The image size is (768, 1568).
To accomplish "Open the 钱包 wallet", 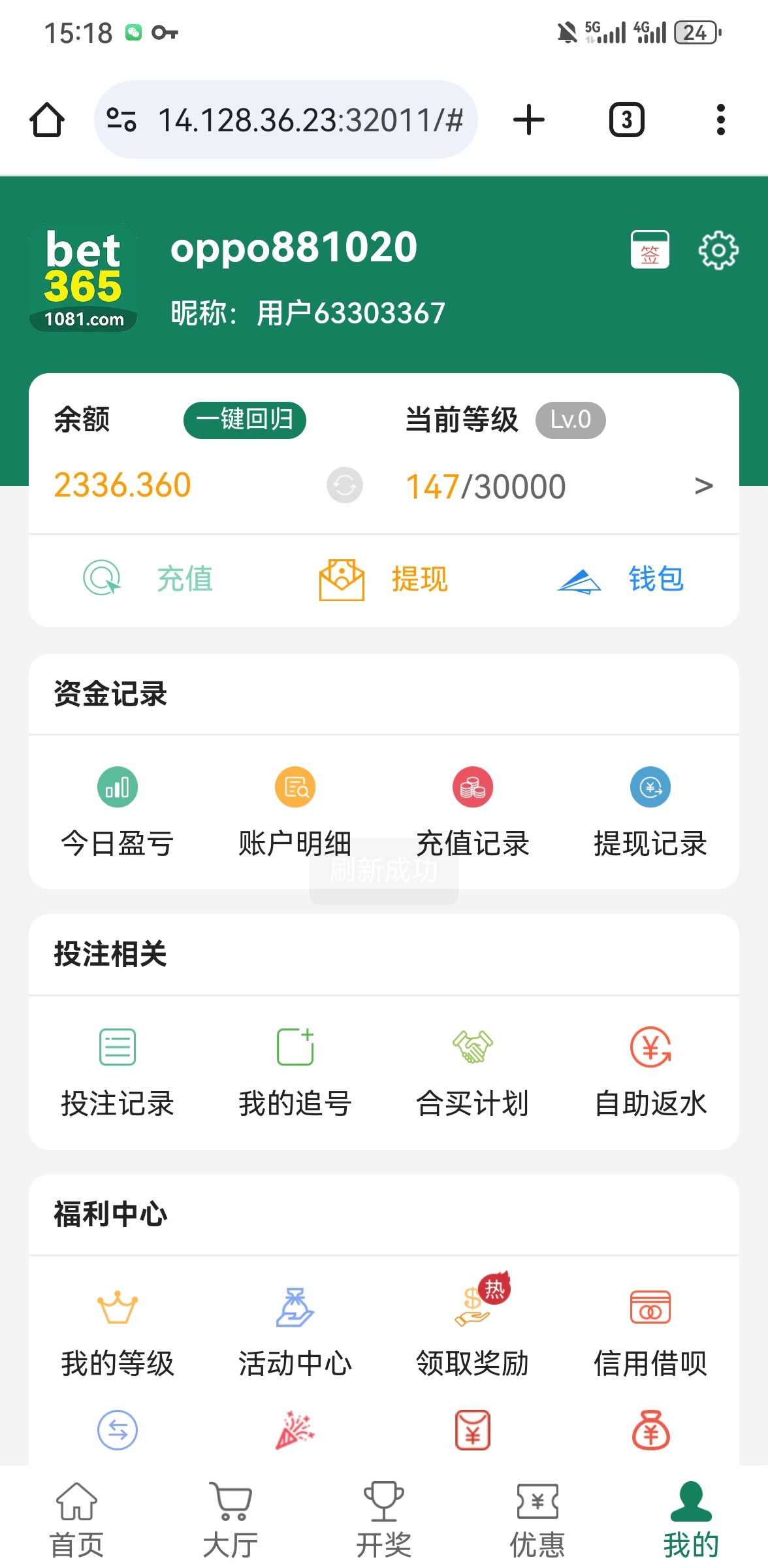I will [x=620, y=579].
